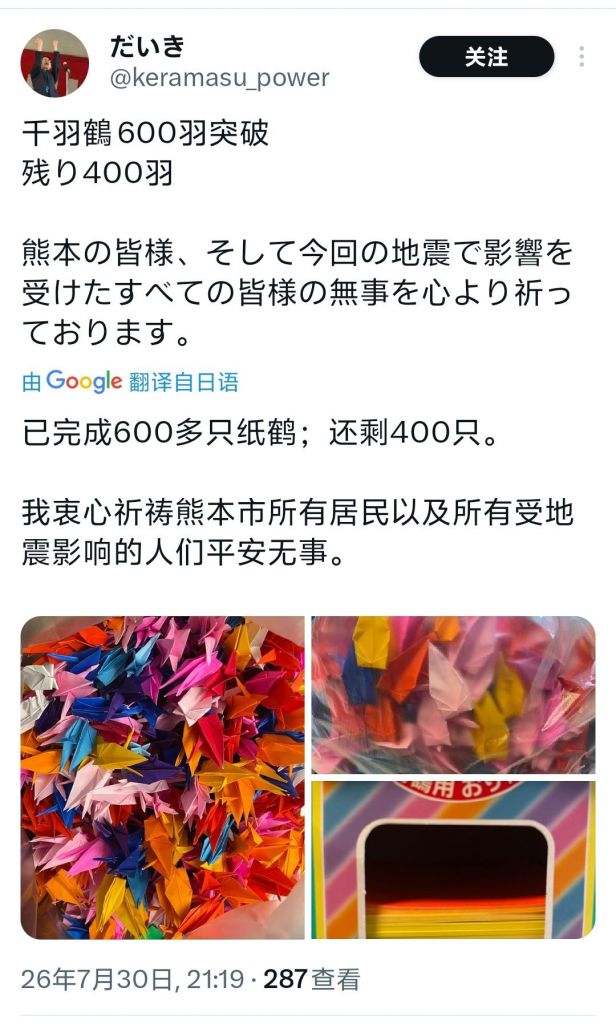The image size is (616, 1024).
Task: Open the three-dot overflow menu
Action: tap(581, 57)
